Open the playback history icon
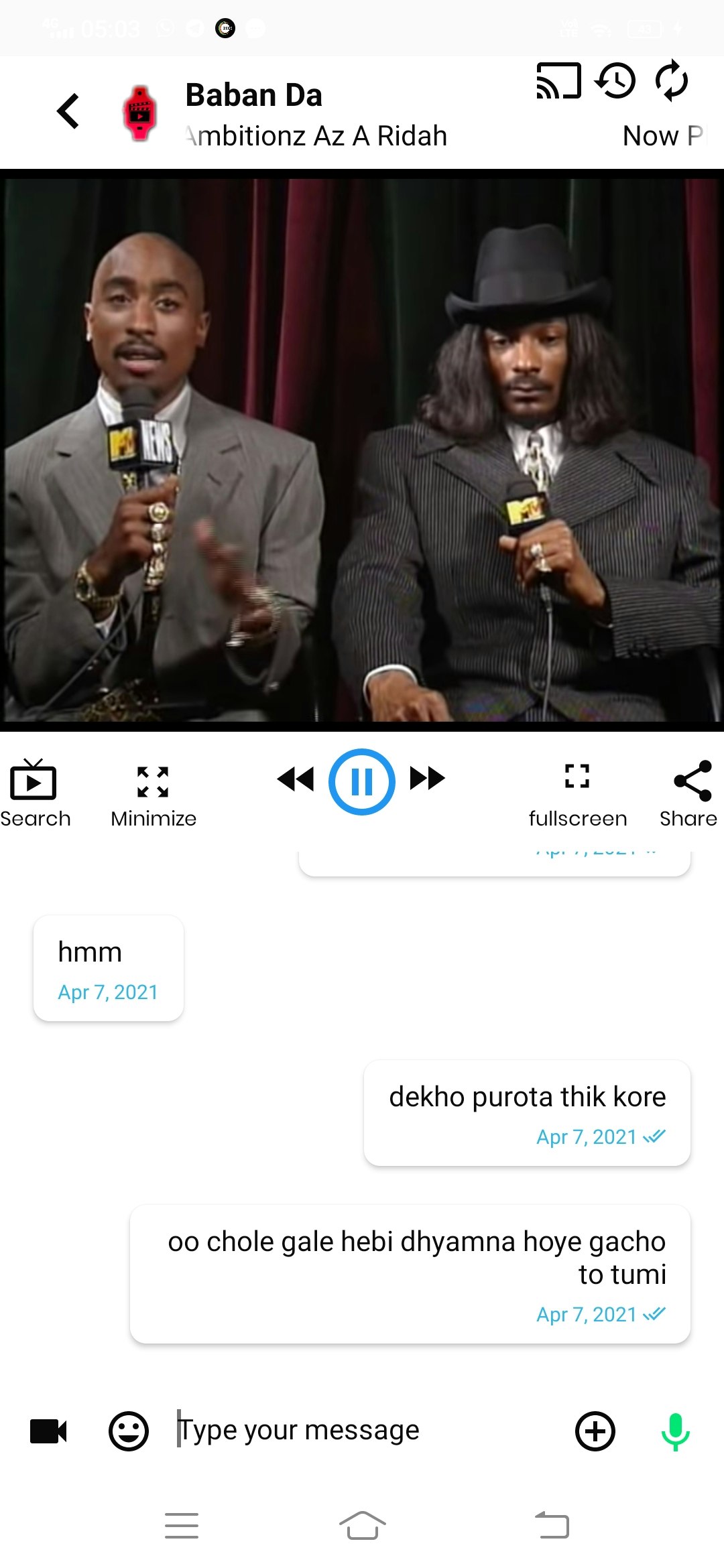The image size is (724, 1568). 615,81
